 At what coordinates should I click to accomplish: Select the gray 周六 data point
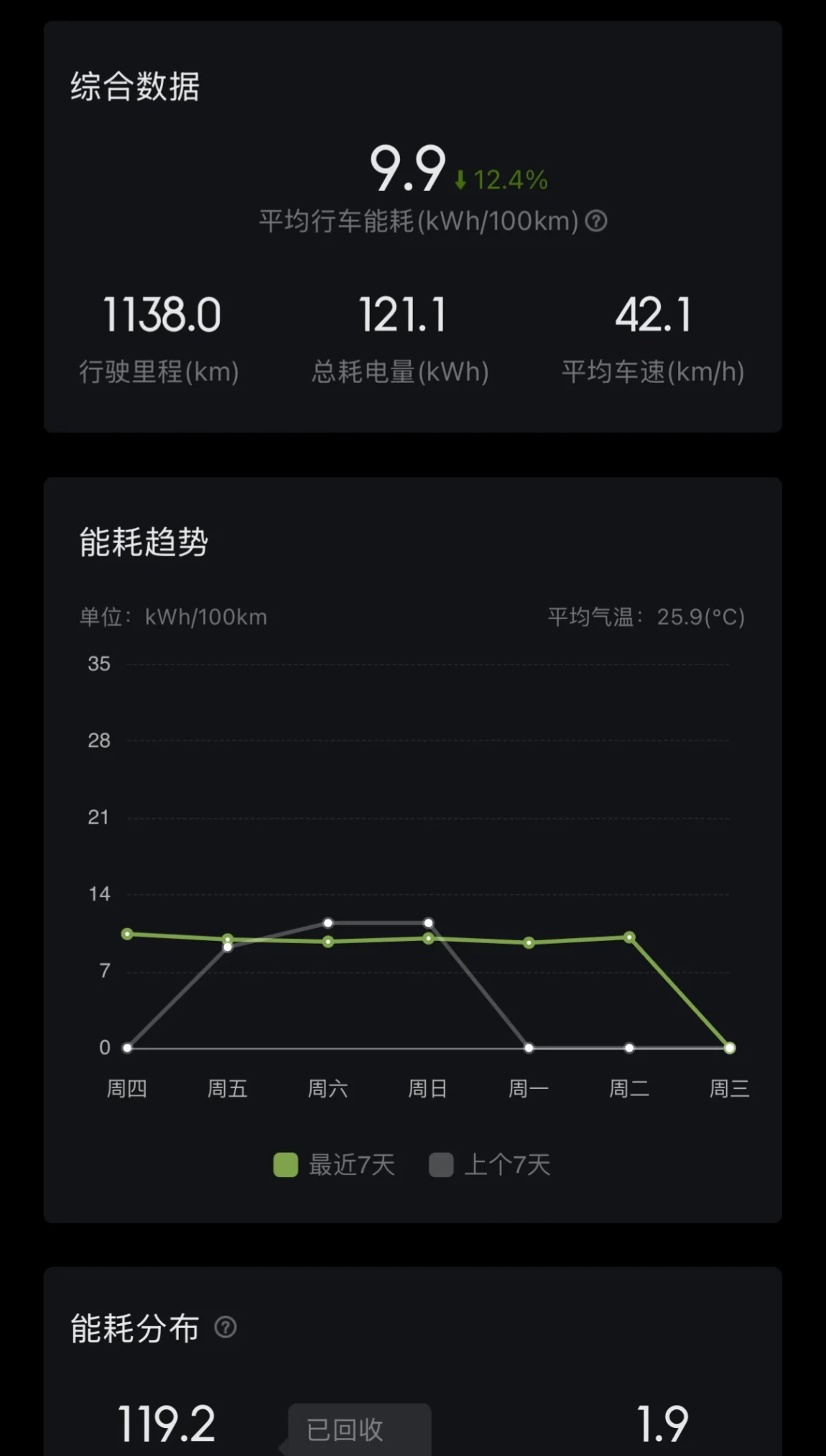pyautogui.click(x=328, y=922)
